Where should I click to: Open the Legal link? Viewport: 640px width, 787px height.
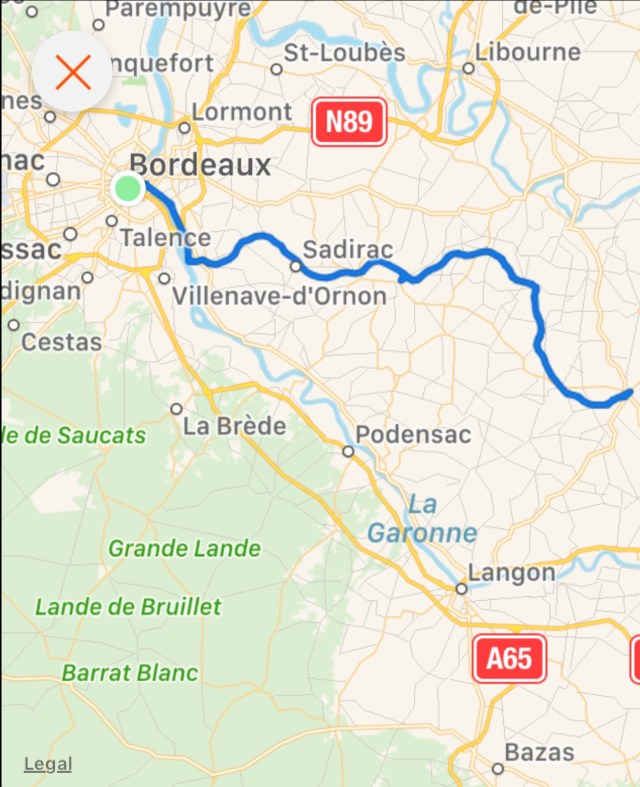point(48,764)
